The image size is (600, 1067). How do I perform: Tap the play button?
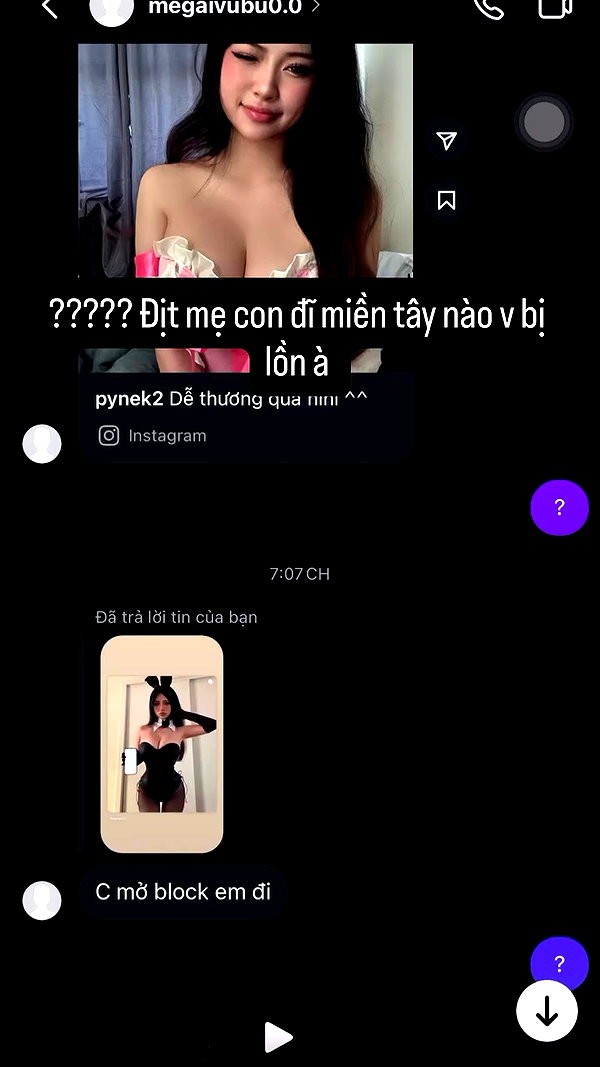pos(278,1038)
